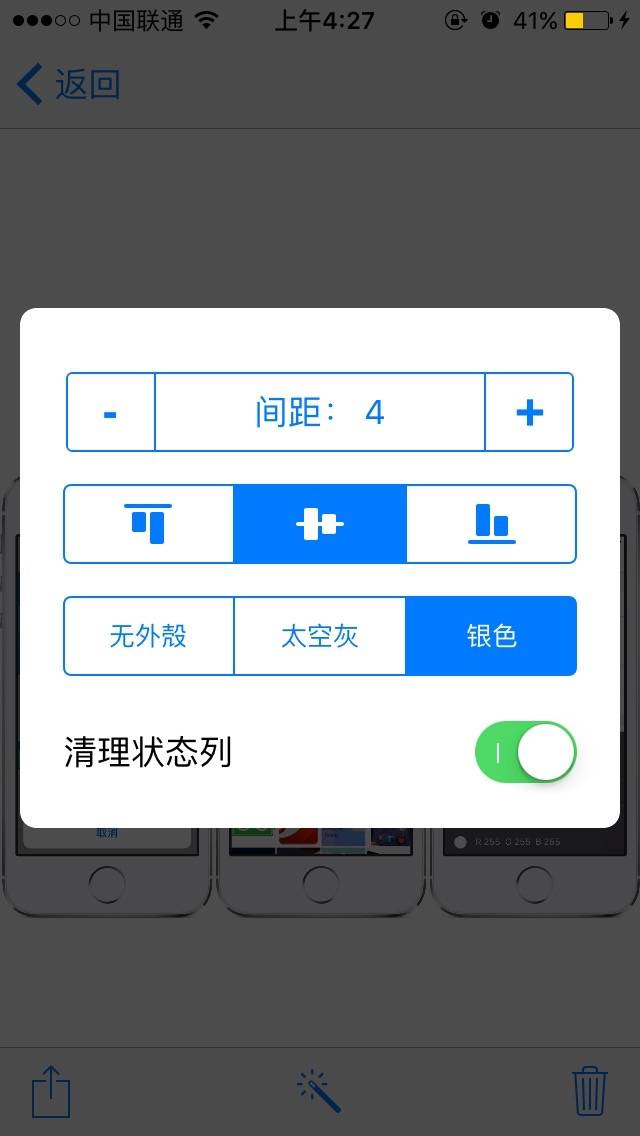Tap the trash can delete icon
The image size is (640, 1136).
point(590,1090)
